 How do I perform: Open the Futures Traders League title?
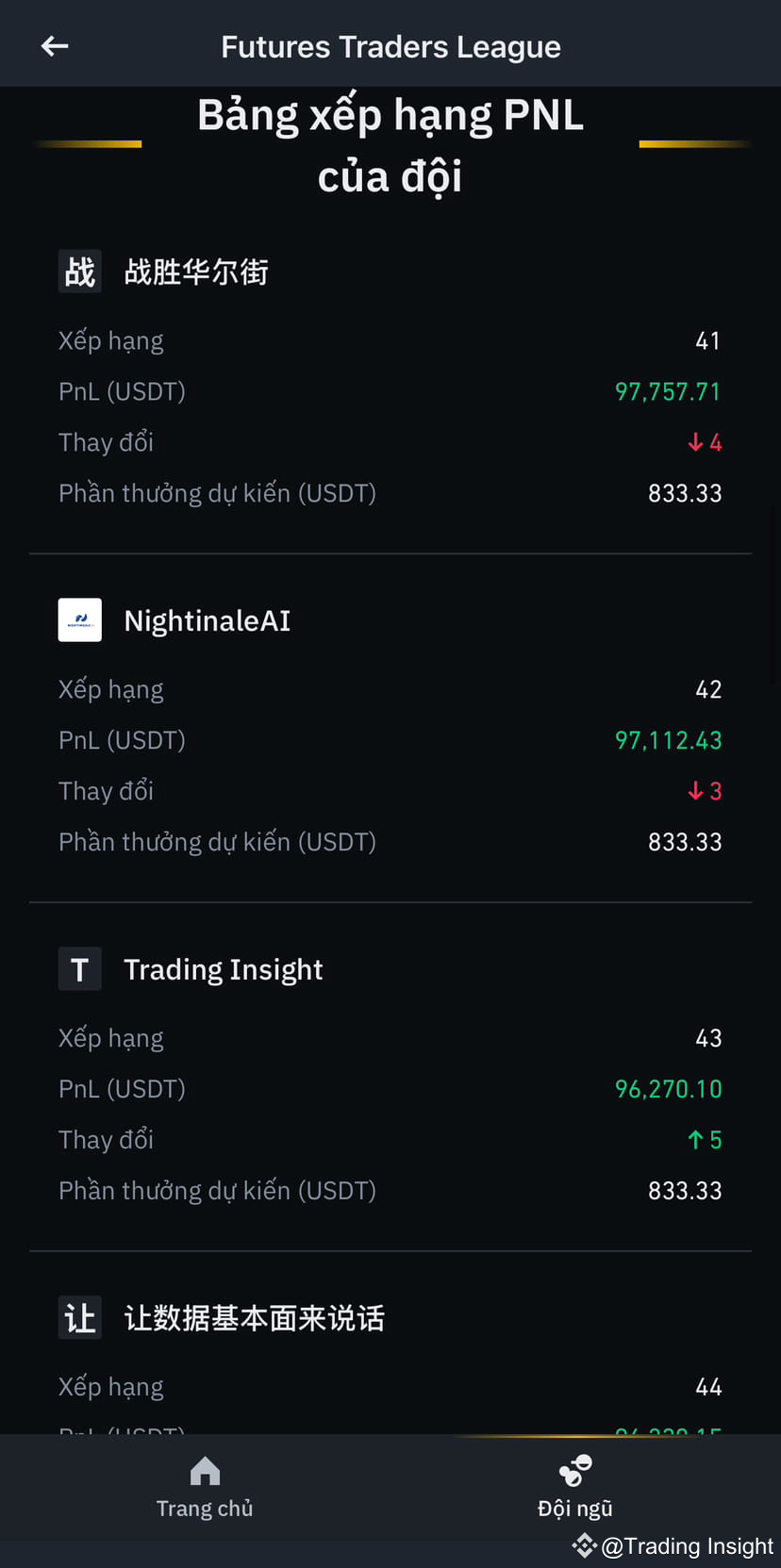(390, 46)
